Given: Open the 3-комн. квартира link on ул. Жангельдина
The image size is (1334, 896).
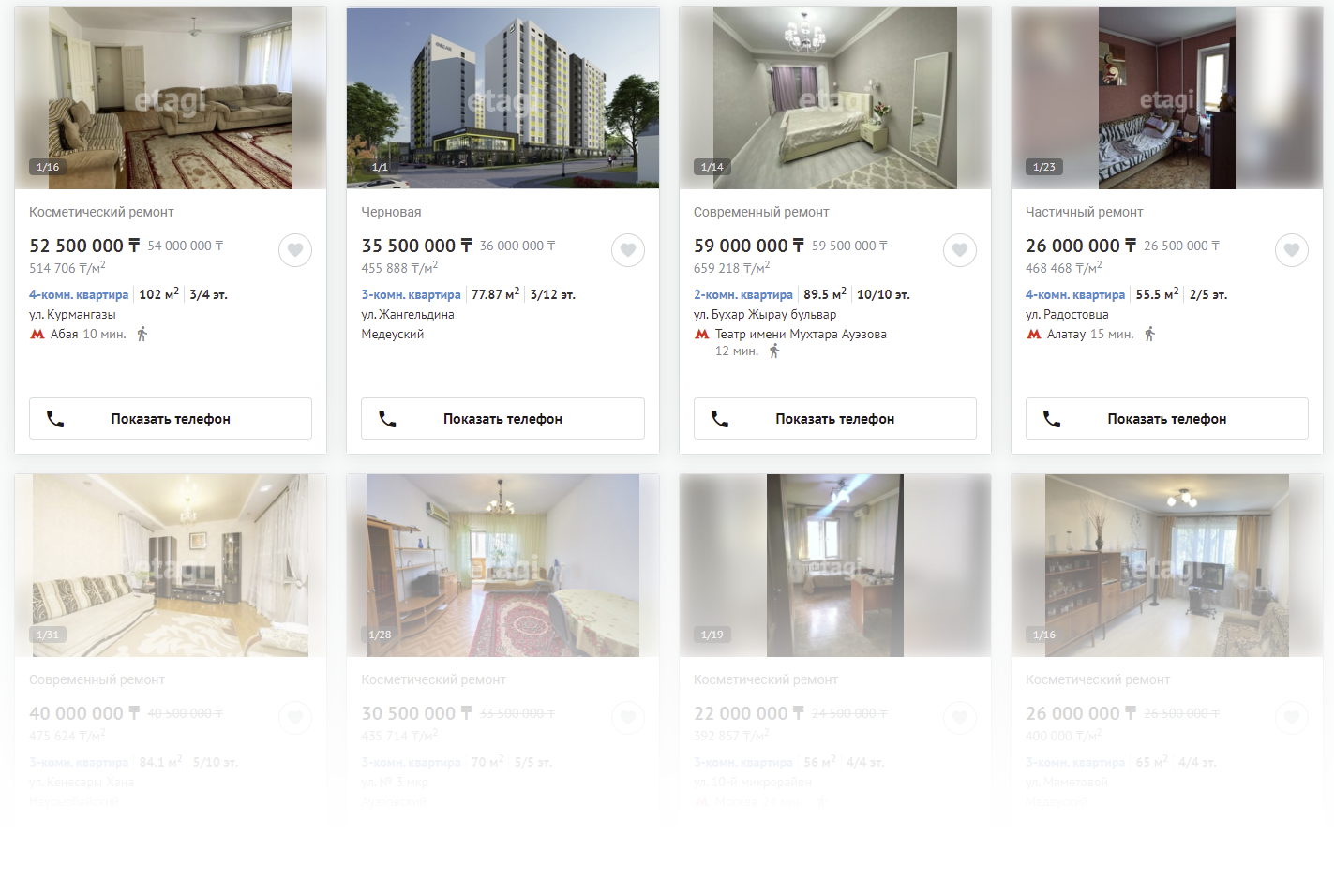Looking at the screenshot, I should click(x=411, y=295).
